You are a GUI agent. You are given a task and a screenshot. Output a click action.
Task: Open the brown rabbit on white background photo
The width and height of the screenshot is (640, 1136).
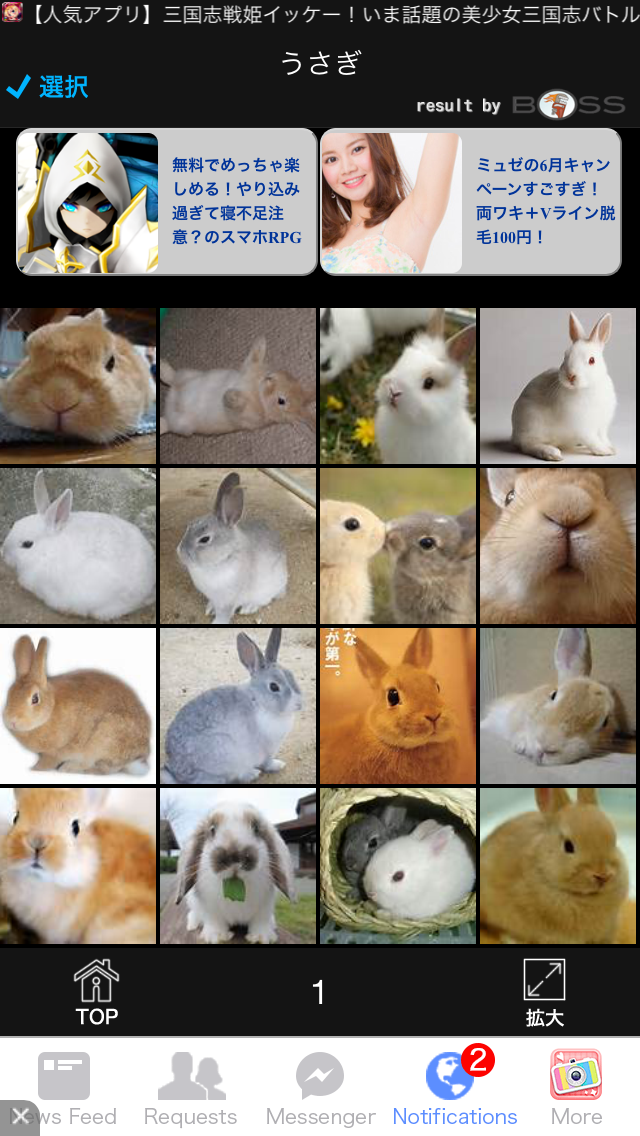click(x=78, y=706)
